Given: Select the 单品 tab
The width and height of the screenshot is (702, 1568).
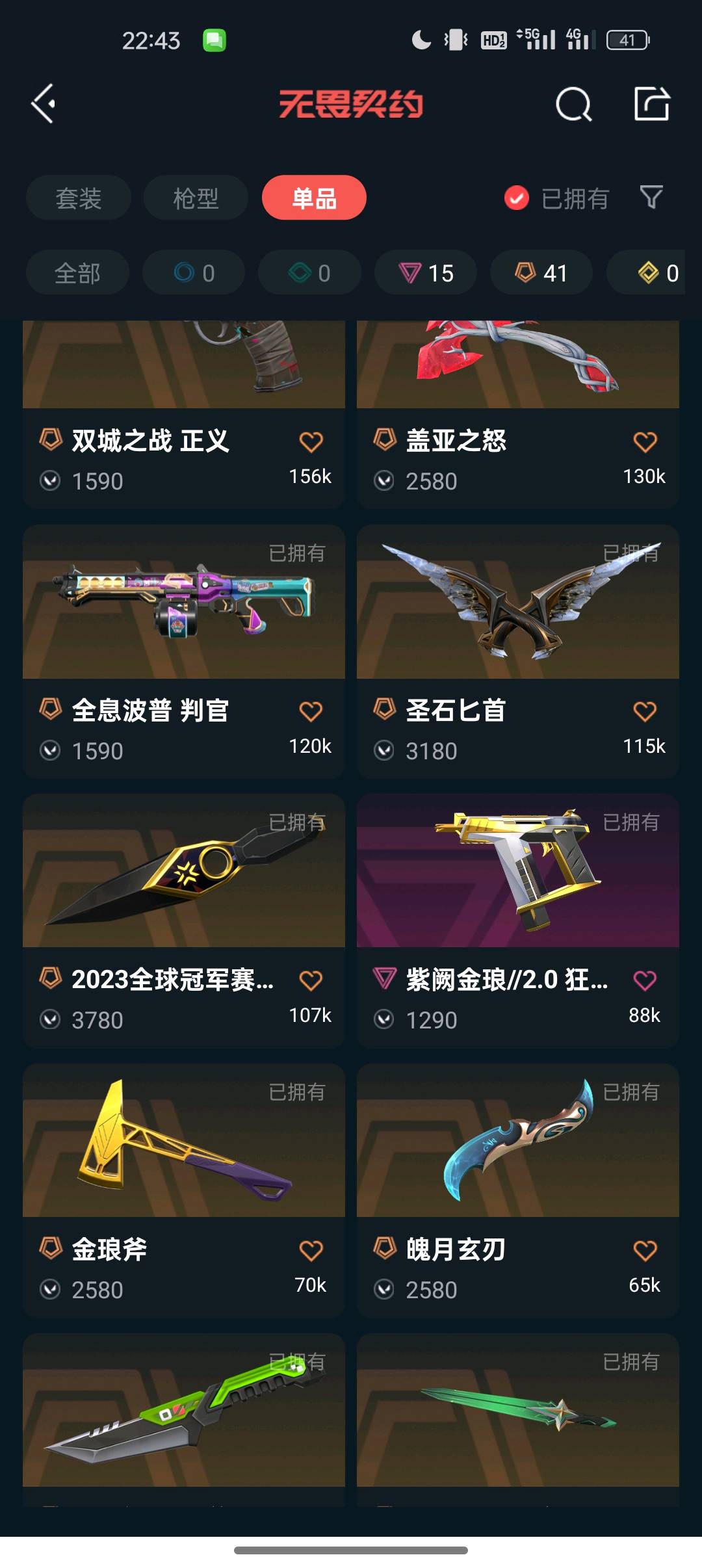Looking at the screenshot, I should [314, 198].
